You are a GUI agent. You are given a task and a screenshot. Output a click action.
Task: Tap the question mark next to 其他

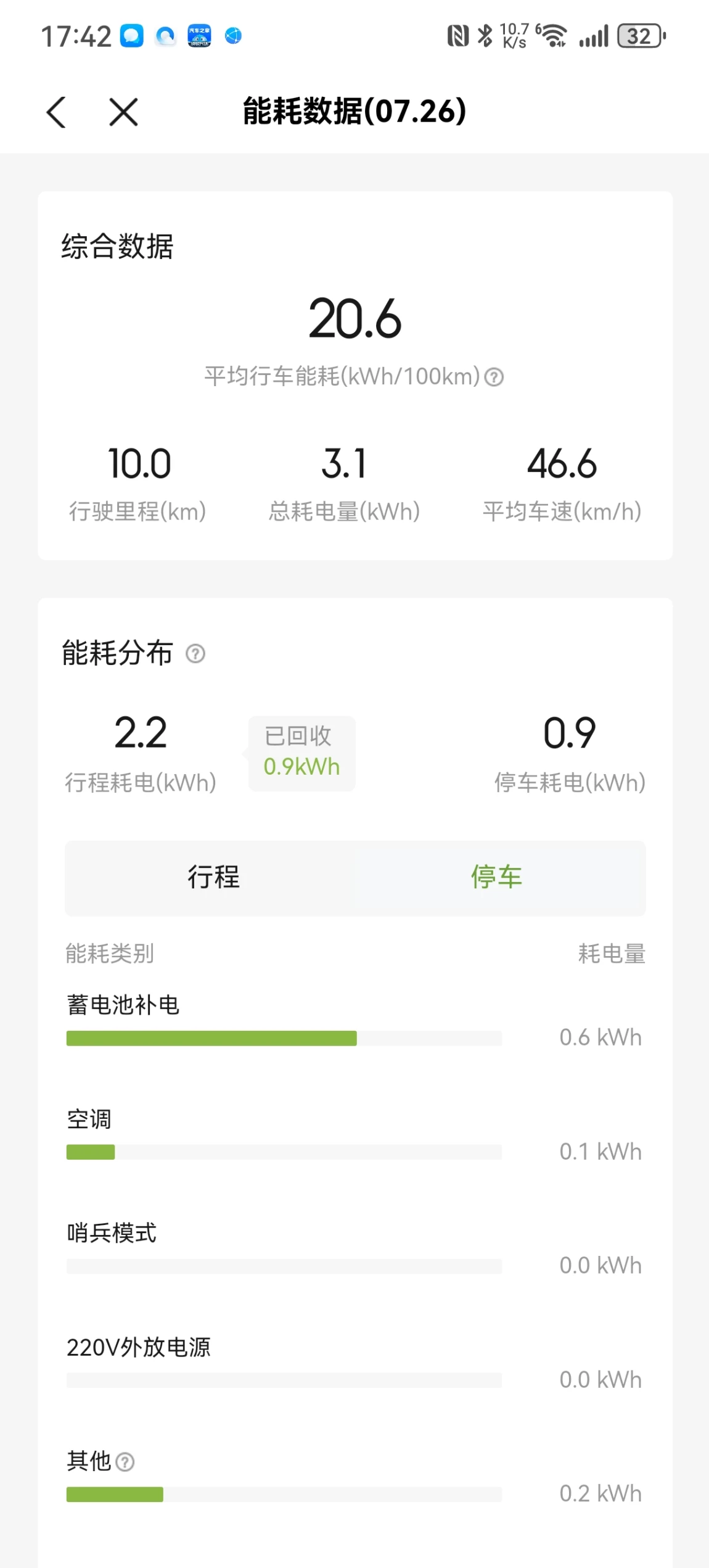pyautogui.click(x=125, y=1462)
